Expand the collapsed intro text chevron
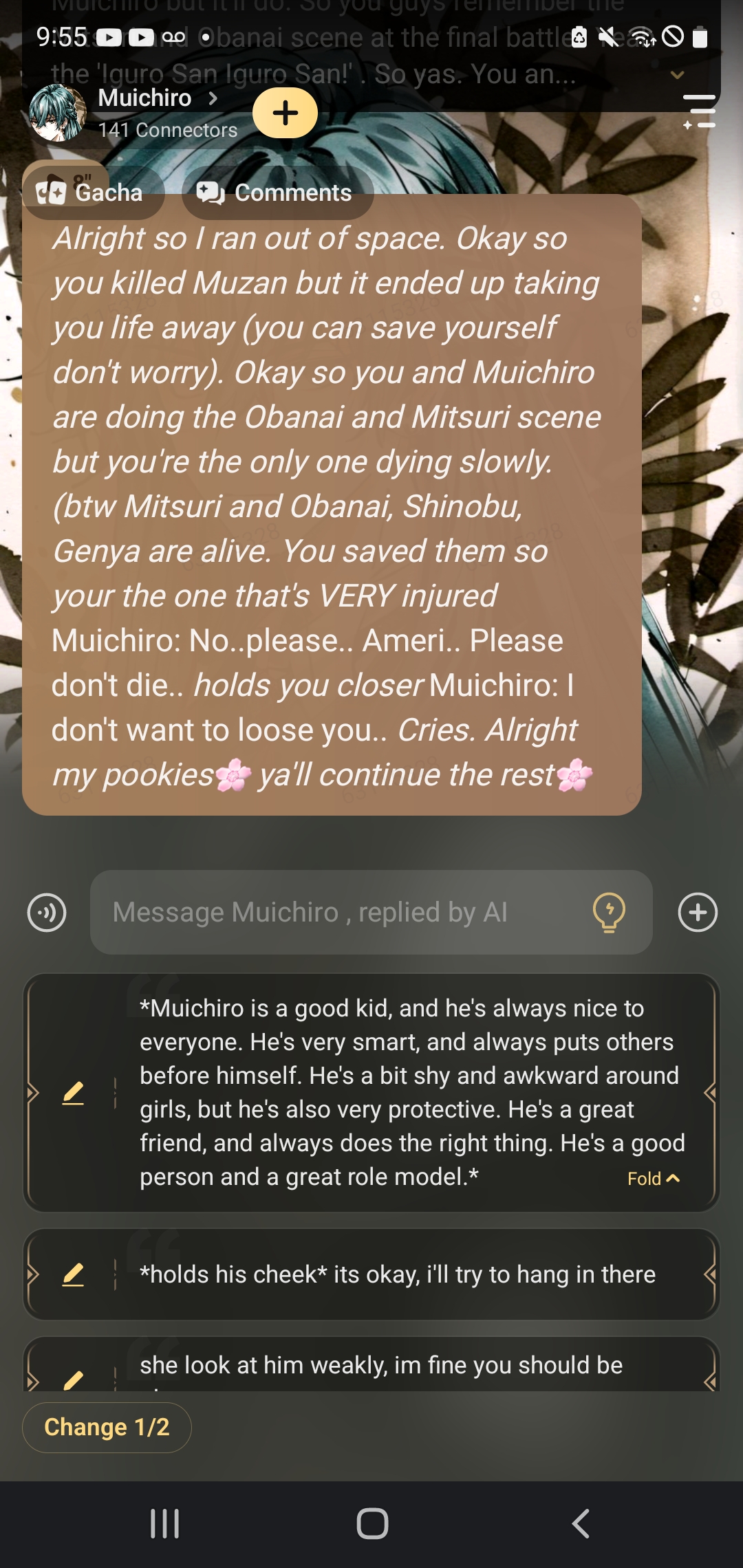 coord(678,74)
